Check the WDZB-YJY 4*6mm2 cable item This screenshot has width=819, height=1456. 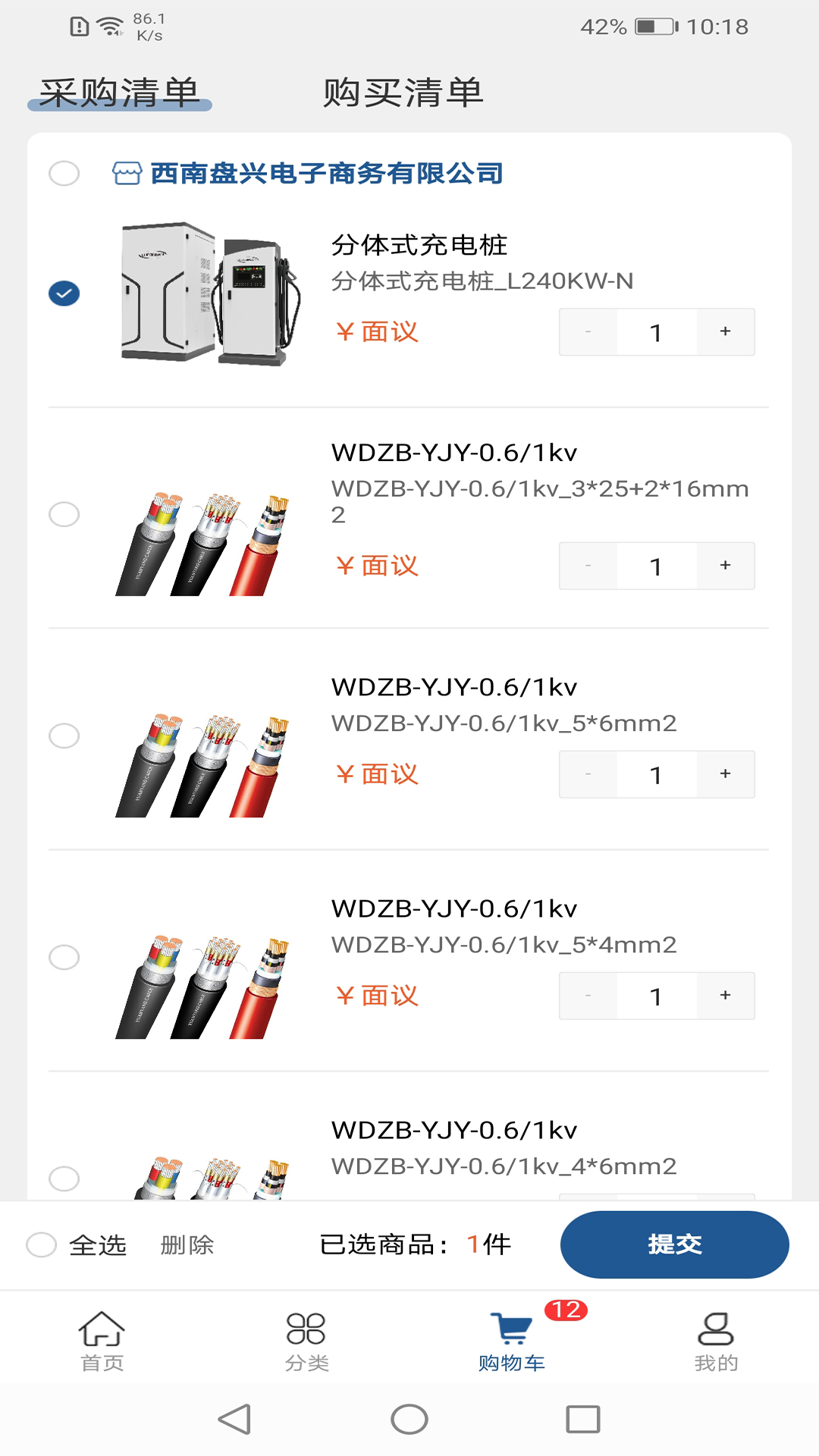[64, 1178]
